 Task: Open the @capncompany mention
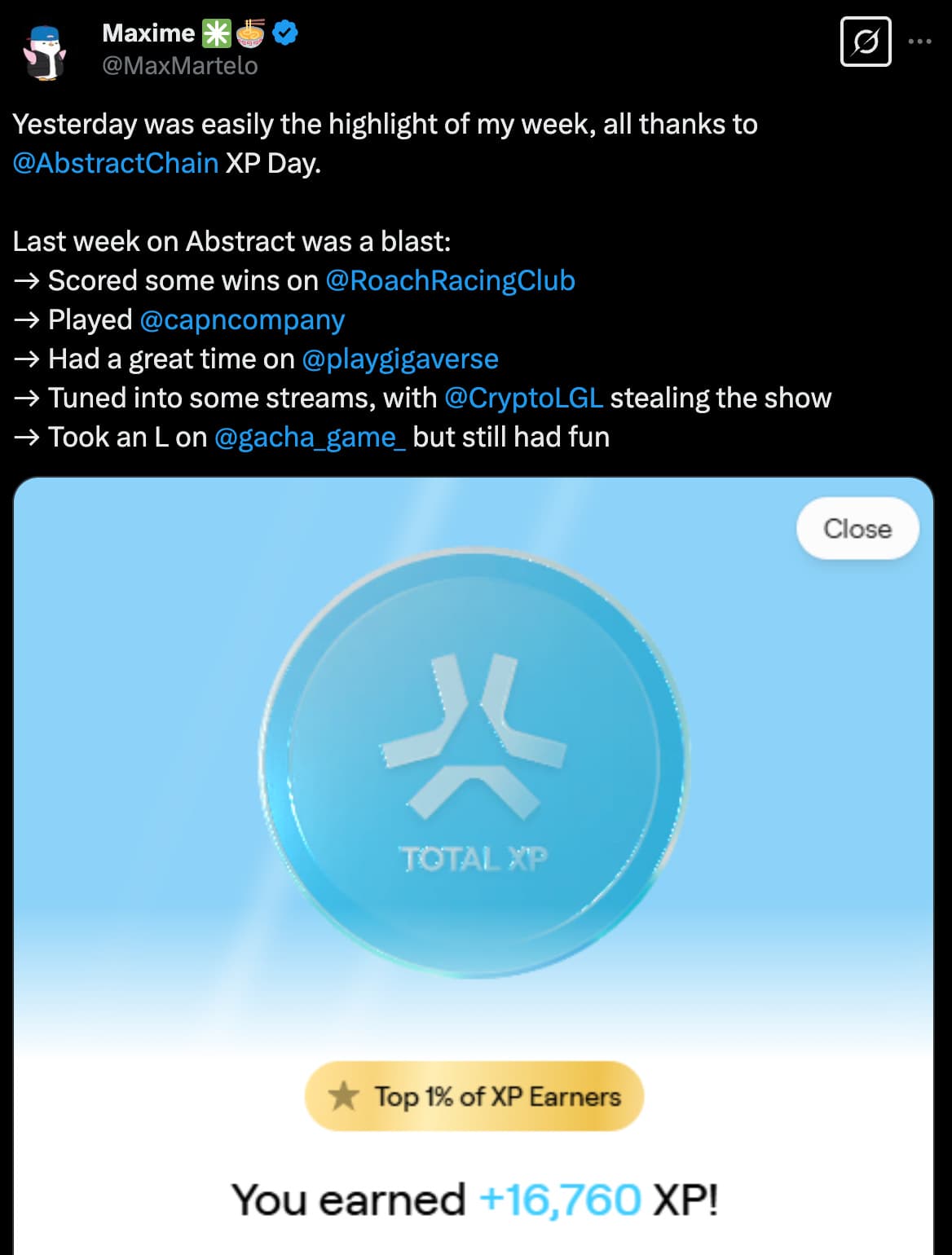coord(242,319)
